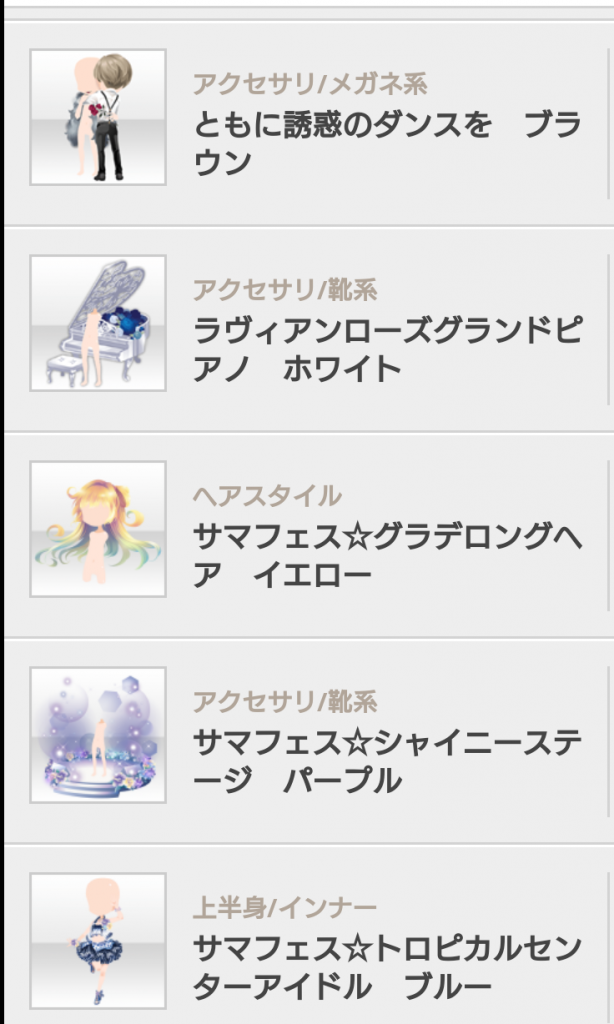The image size is (614, 1024).
Task: Select サマフェス☆グラデロングヘア イエロー hairstyle
Action: (385, 555)
